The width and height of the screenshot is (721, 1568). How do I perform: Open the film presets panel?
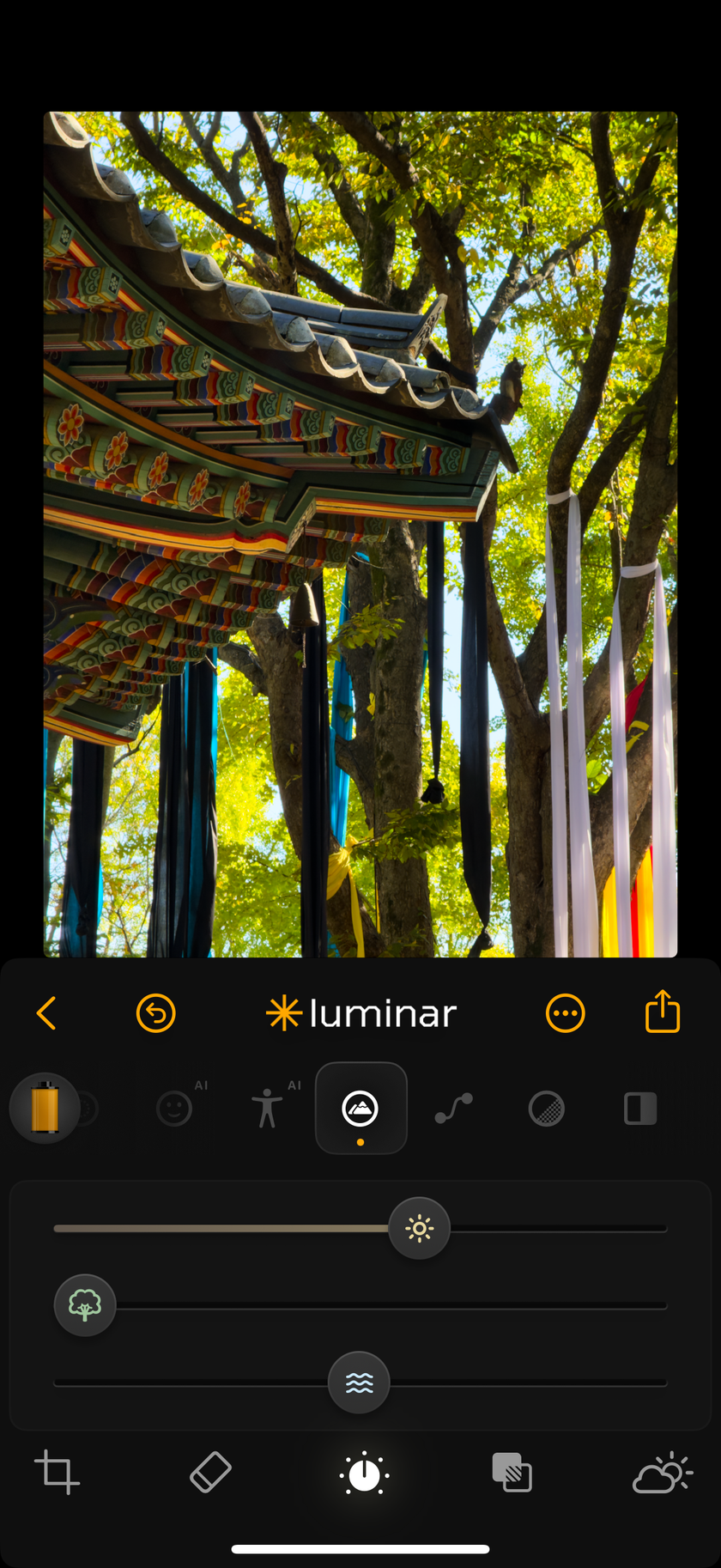click(x=45, y=1108)
